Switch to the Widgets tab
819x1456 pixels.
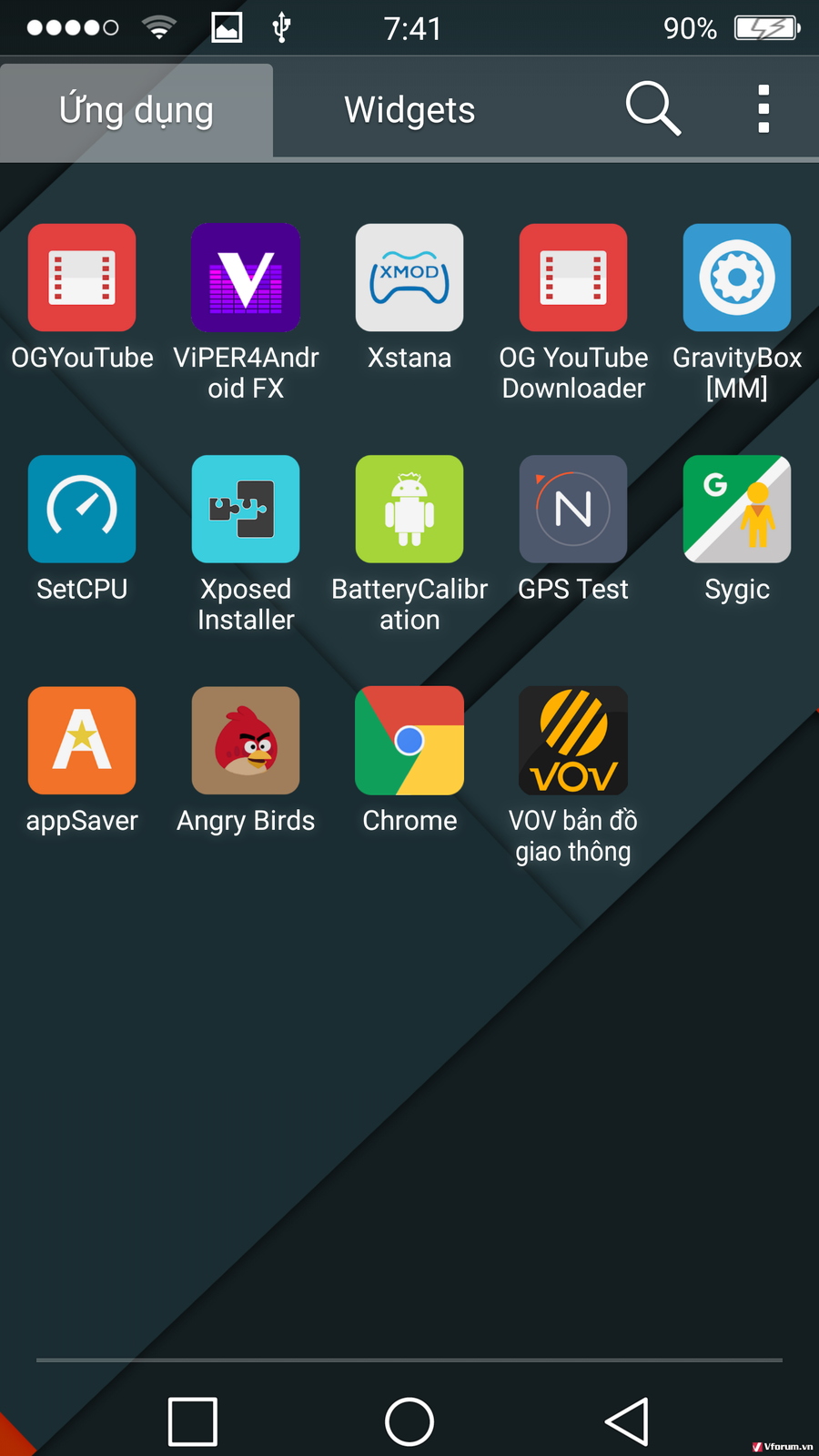point(409,110)
